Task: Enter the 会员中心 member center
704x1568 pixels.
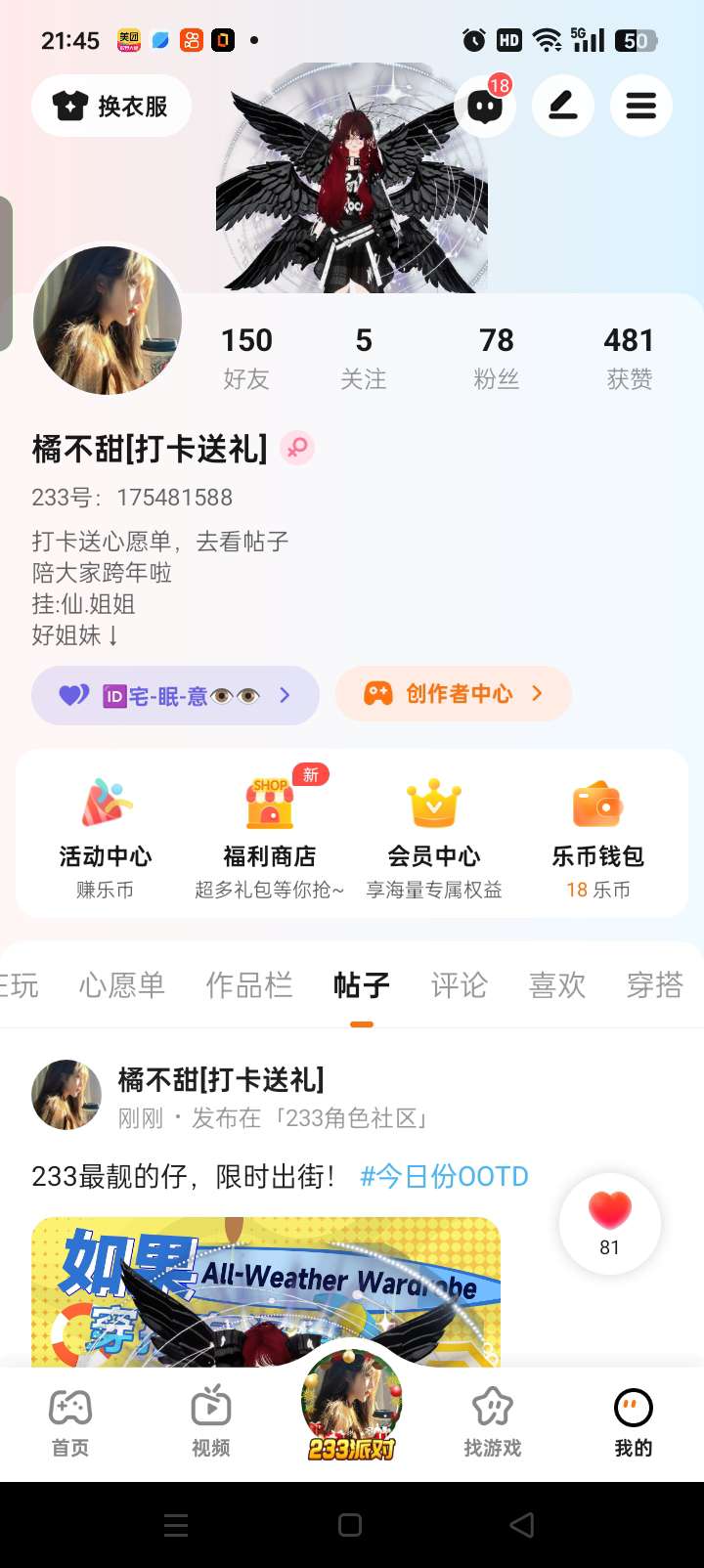Action: click(x=434, y=836)
